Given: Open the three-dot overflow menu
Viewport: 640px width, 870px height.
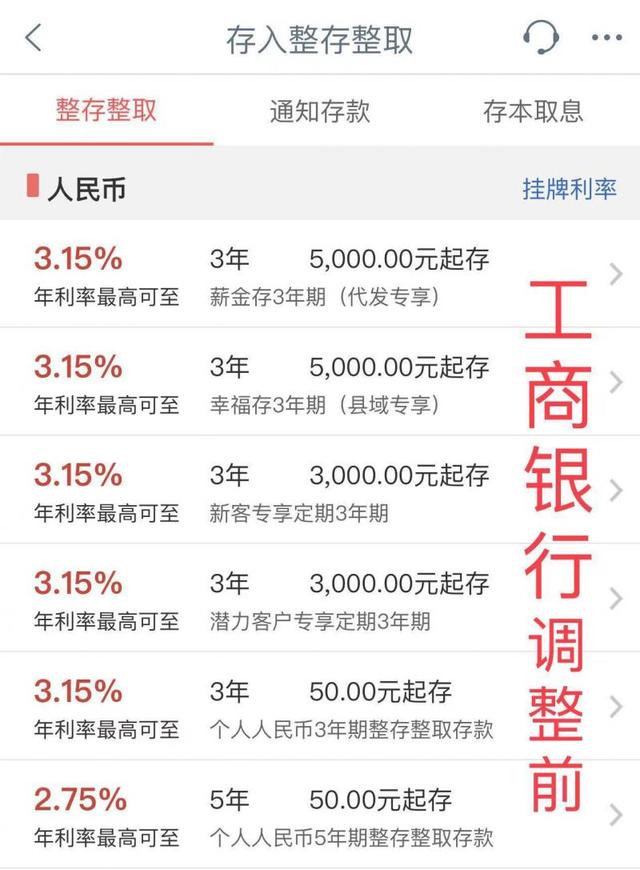Looking at the screenshot, I should click(x=606, y=38).
